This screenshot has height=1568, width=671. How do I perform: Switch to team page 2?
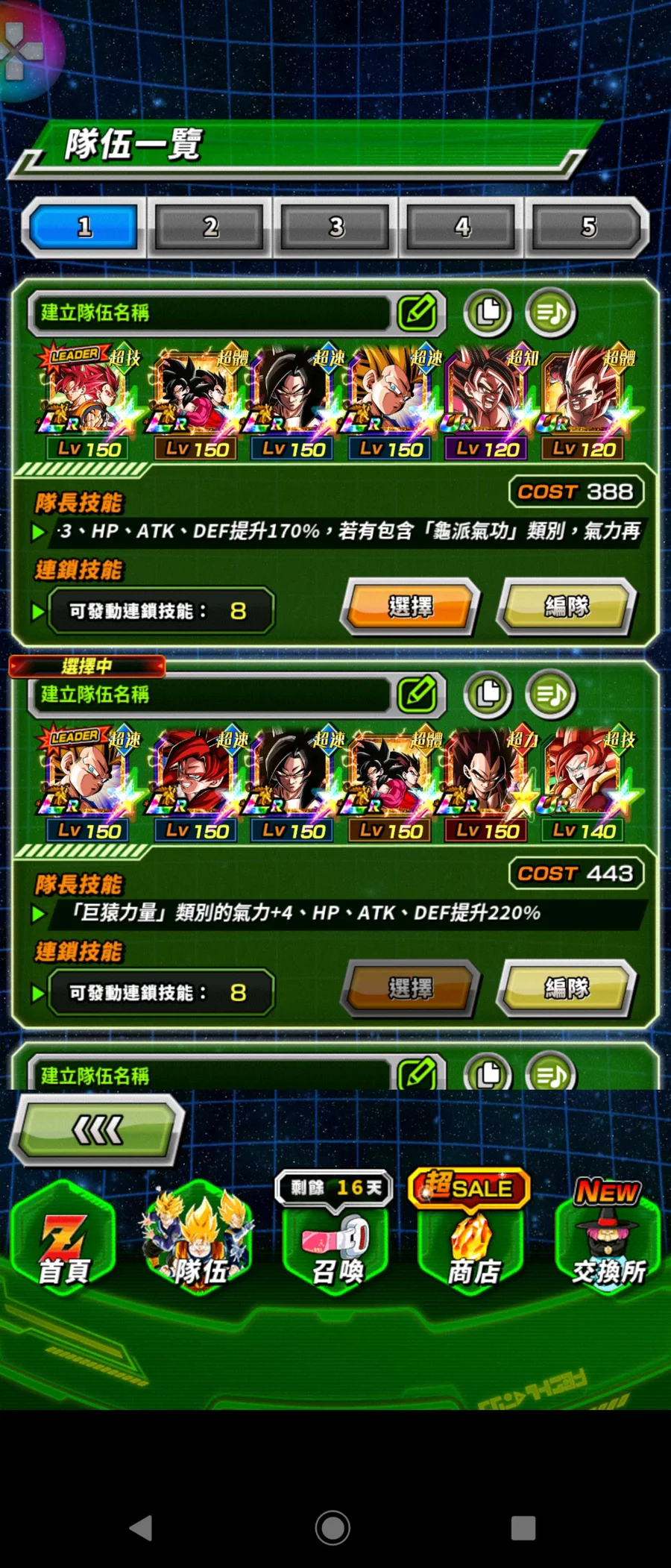coord(210,227)
